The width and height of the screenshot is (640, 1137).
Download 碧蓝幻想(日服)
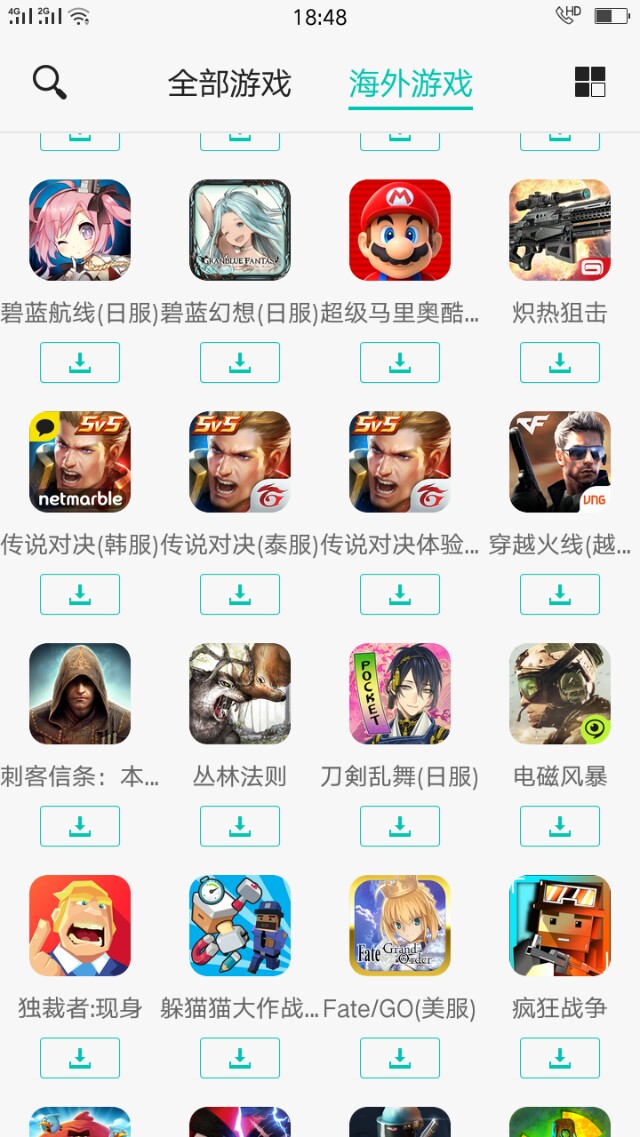(x=240, y=363)
